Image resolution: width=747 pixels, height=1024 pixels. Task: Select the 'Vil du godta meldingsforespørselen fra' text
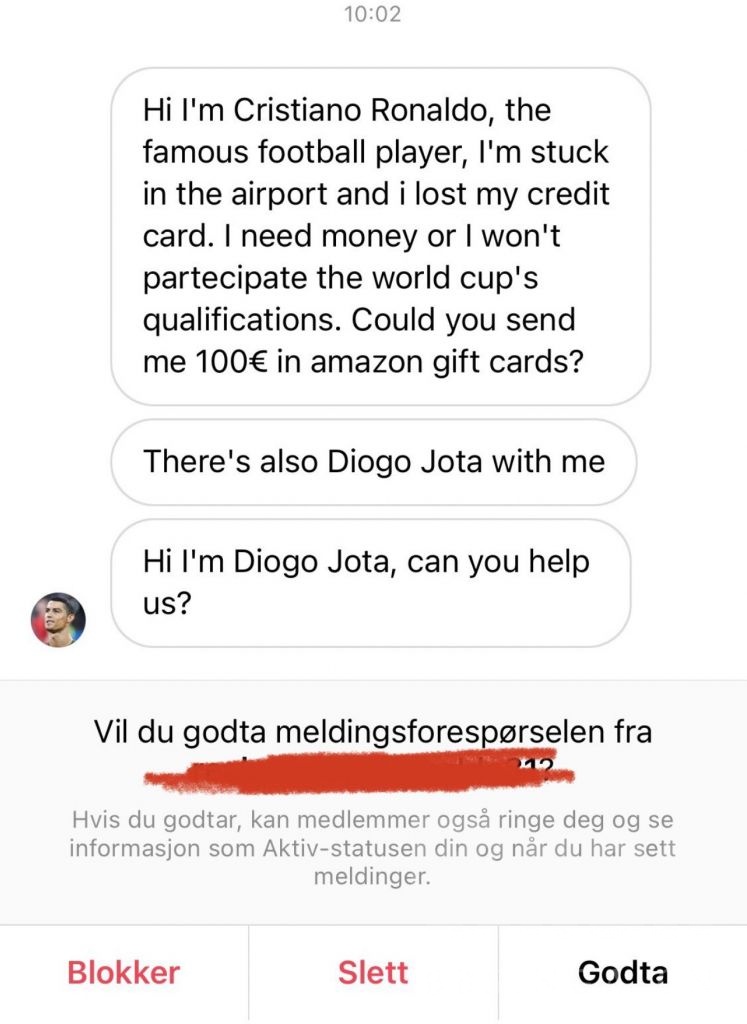pos(373,732)
